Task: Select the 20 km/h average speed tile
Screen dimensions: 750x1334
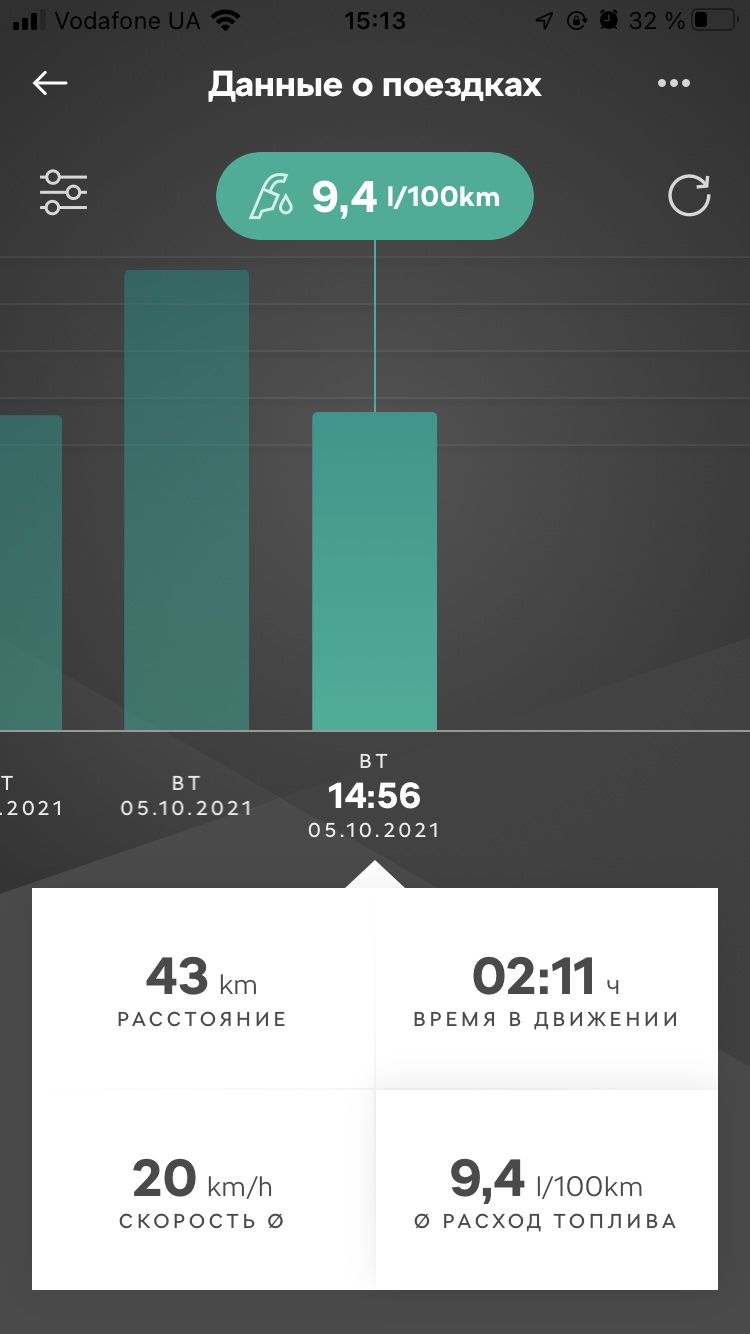Action: point(203,1190)
